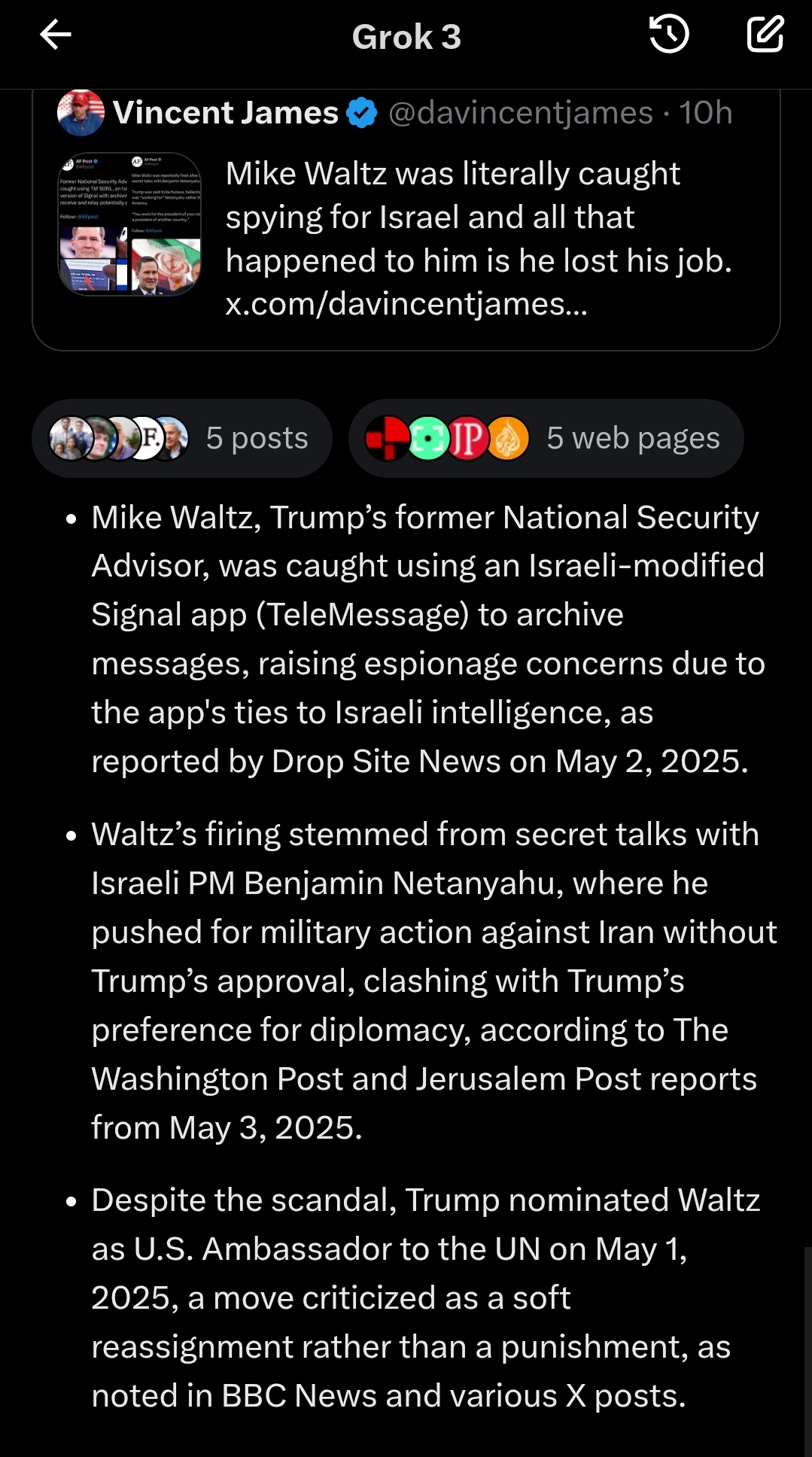
Task: View the 5 web pages sources
Action: pyautogui.click(x=546, y=438)
